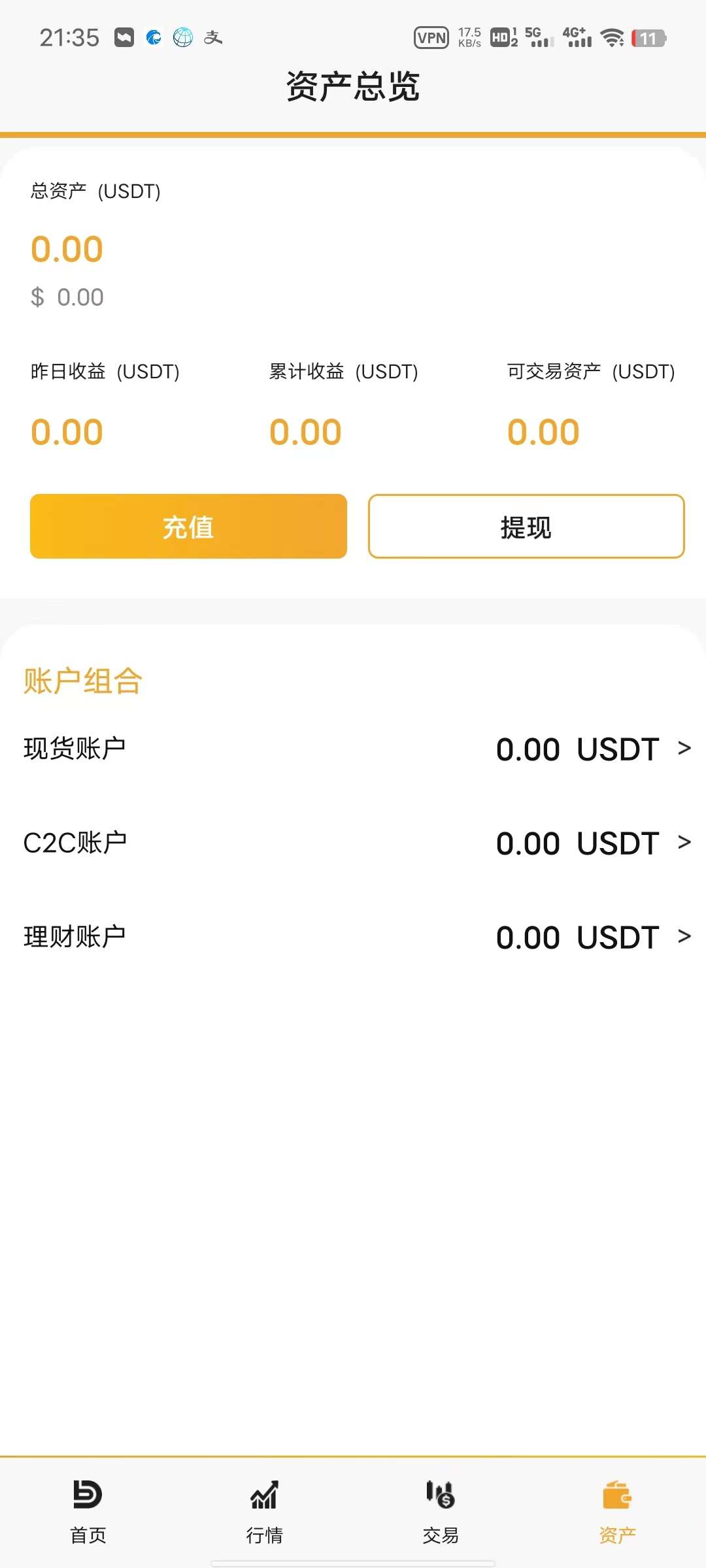Open the 理财账户 wealth account row
This screenshot has height=1568, width=706.
tap(353, 937)
